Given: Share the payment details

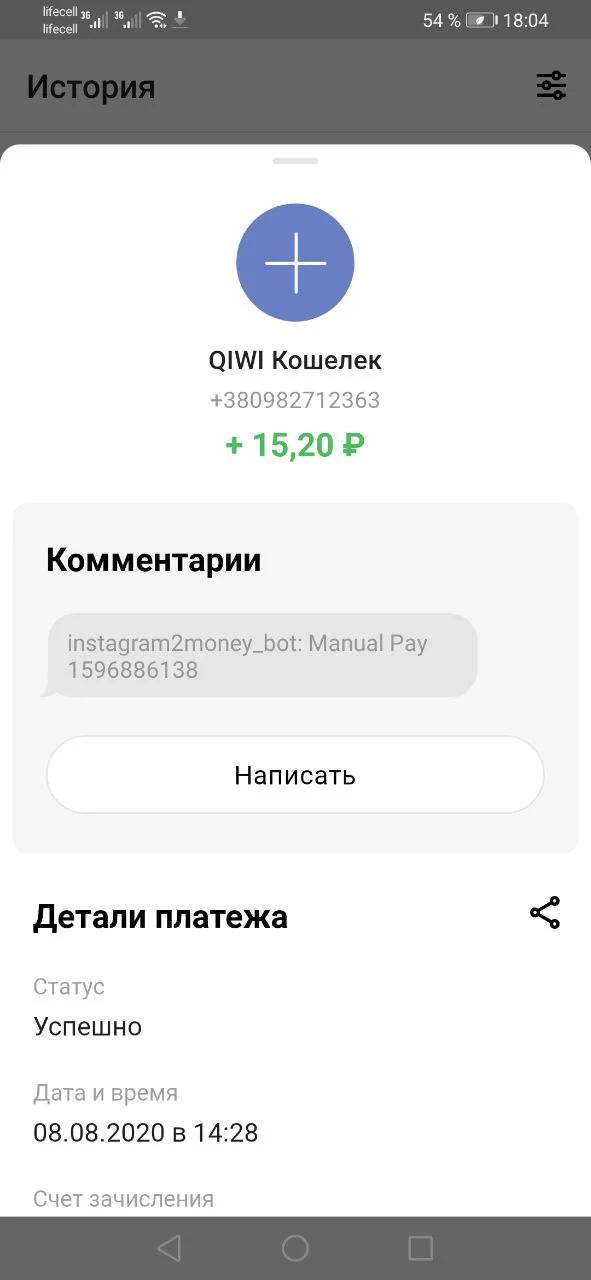Looking at the screenshot, I should [545, 913].
